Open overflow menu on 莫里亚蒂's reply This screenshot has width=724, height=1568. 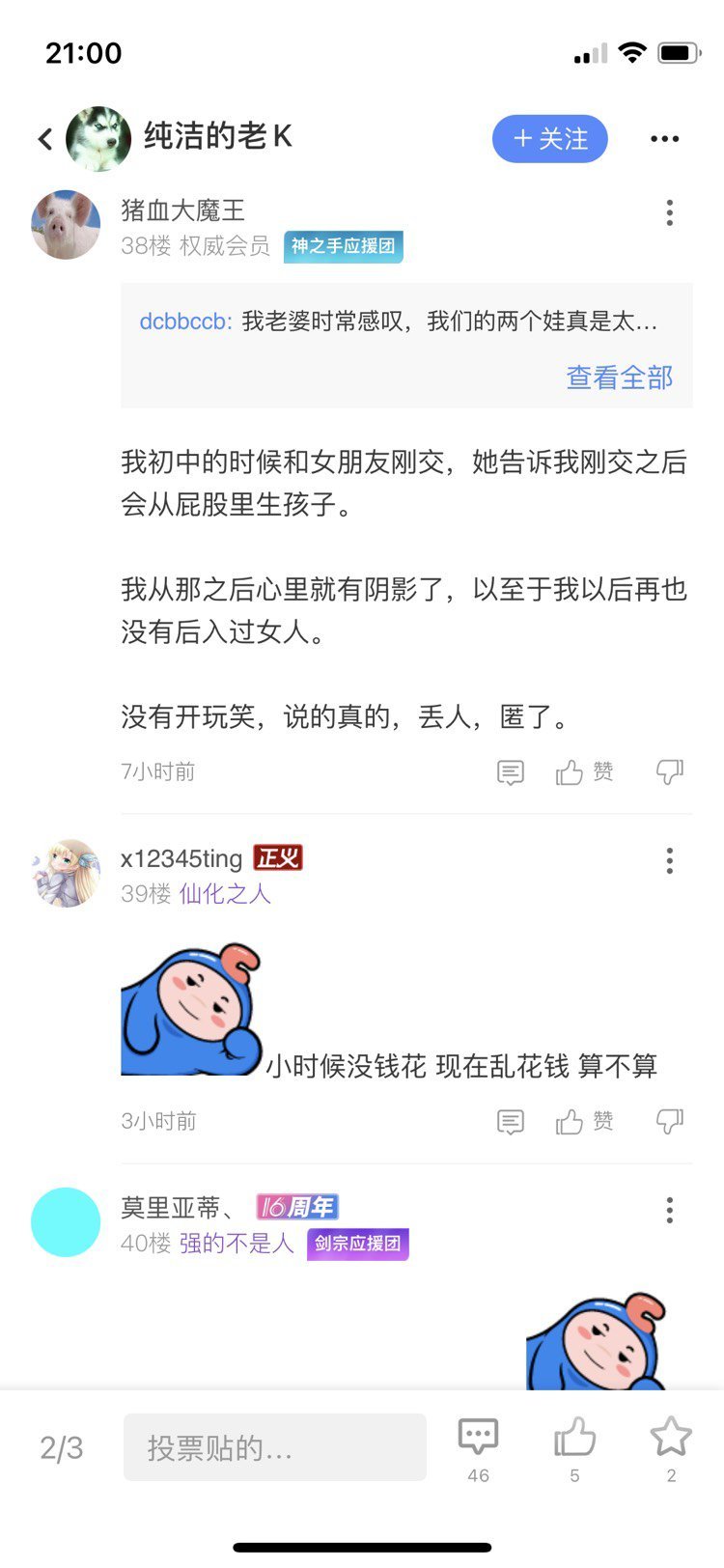[669, 1210]
